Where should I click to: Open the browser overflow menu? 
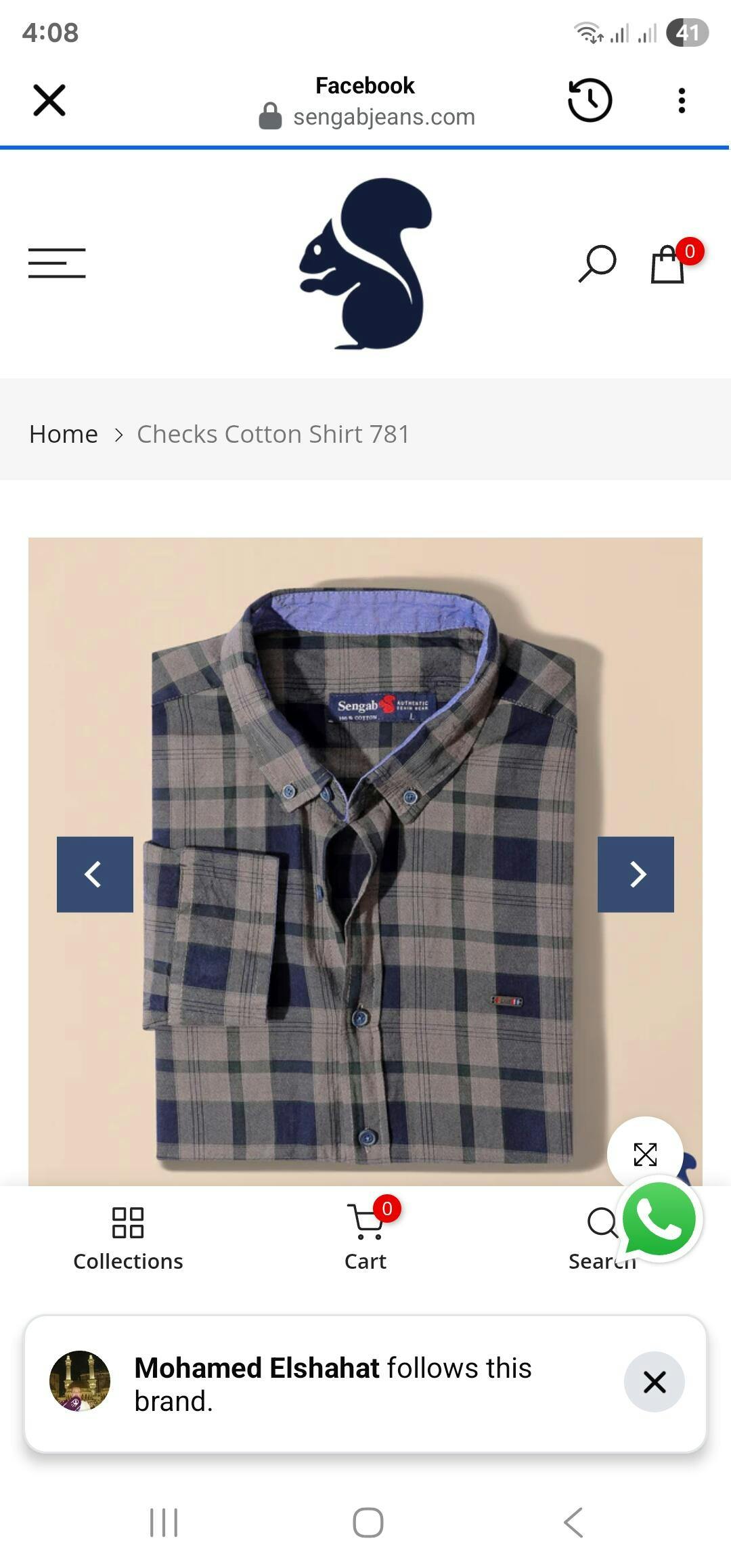tap(682, 100)
